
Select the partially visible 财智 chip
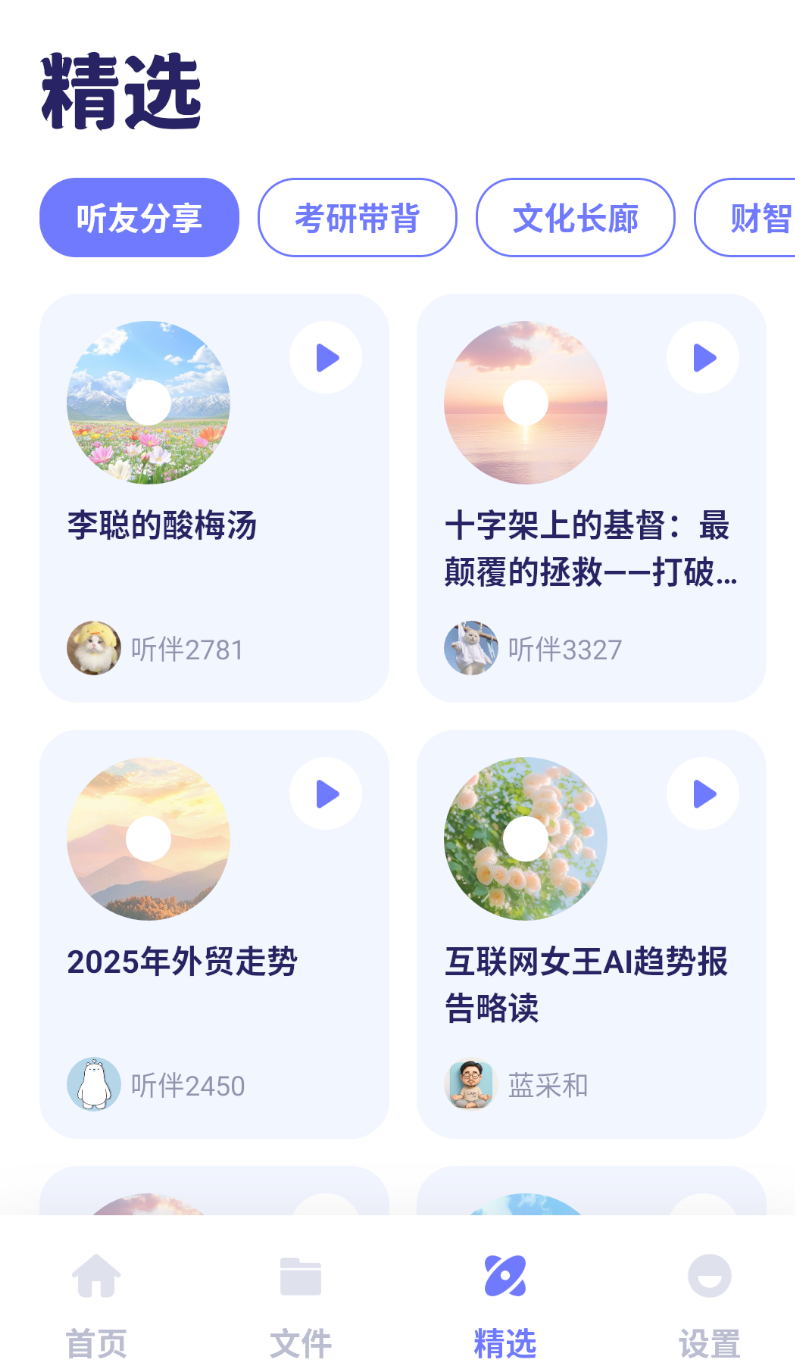pos(745,218)
